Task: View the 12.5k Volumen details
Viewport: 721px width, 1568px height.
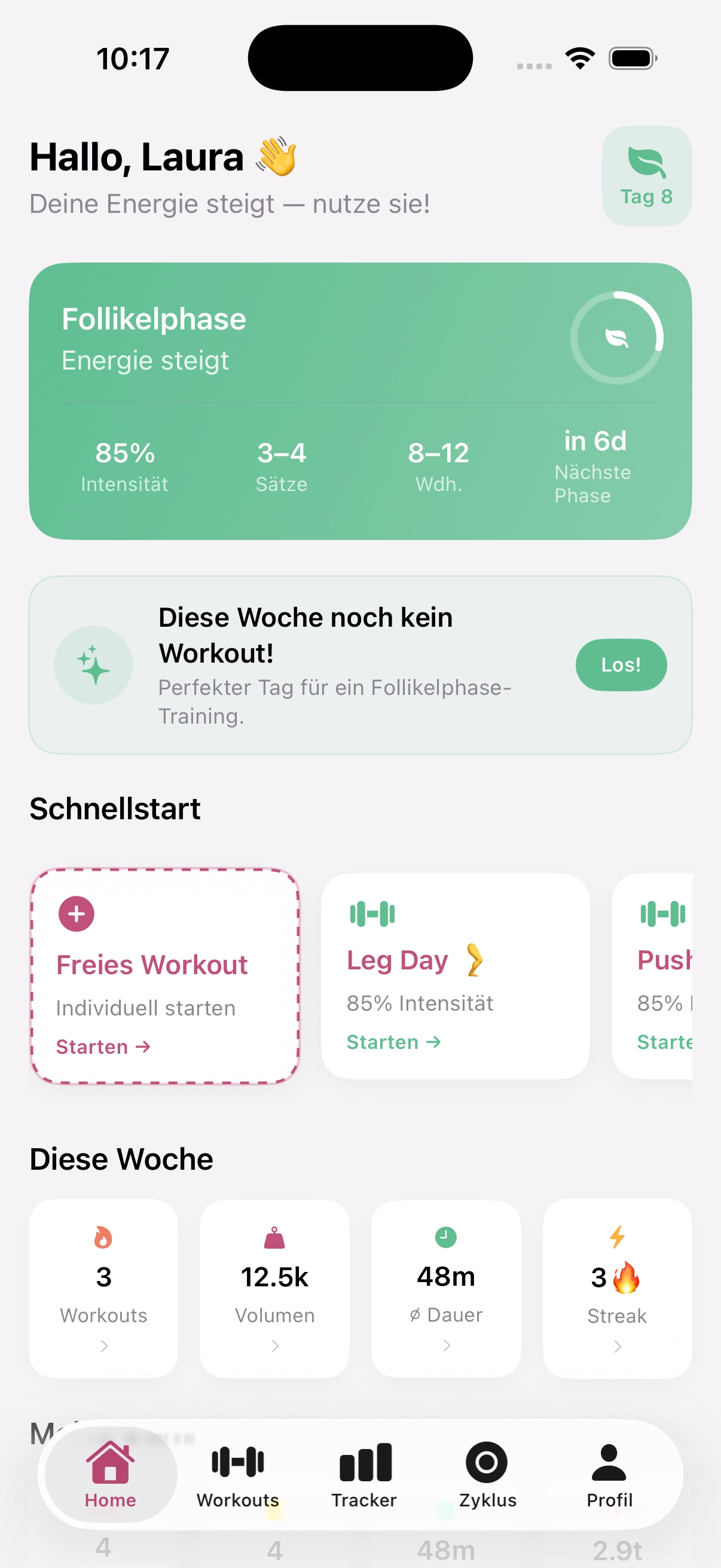Action: [x=274, y=1289]
